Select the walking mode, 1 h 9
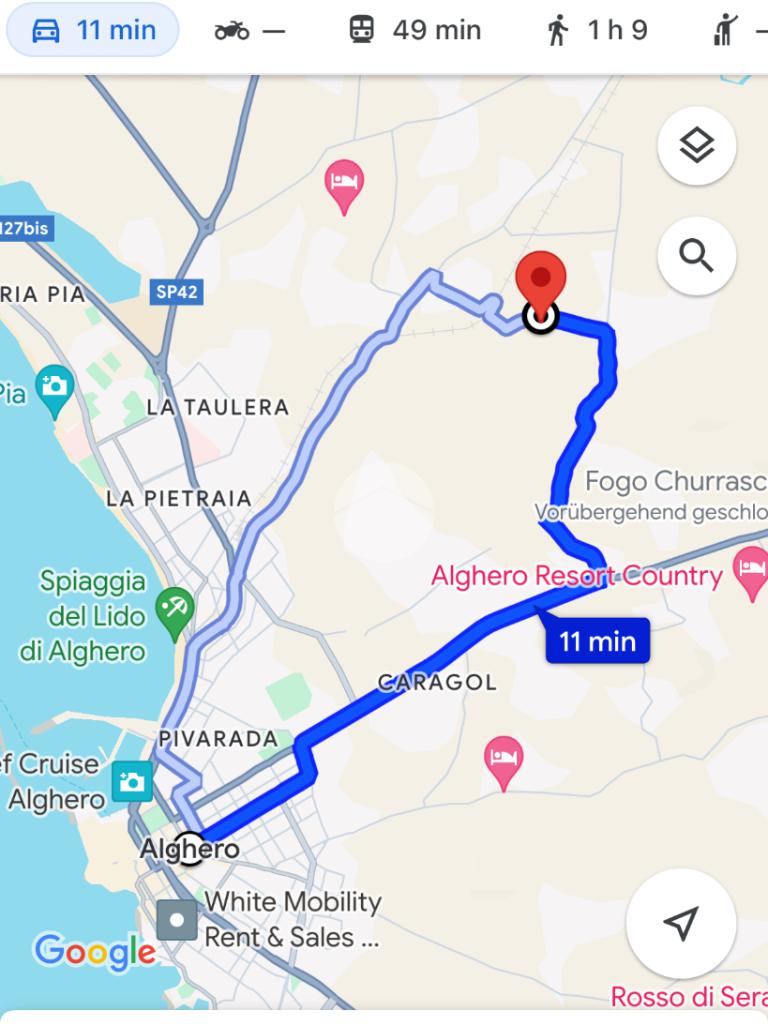Image resolution: width=768 pixels, height=1024 pixels. click(597, 30)
